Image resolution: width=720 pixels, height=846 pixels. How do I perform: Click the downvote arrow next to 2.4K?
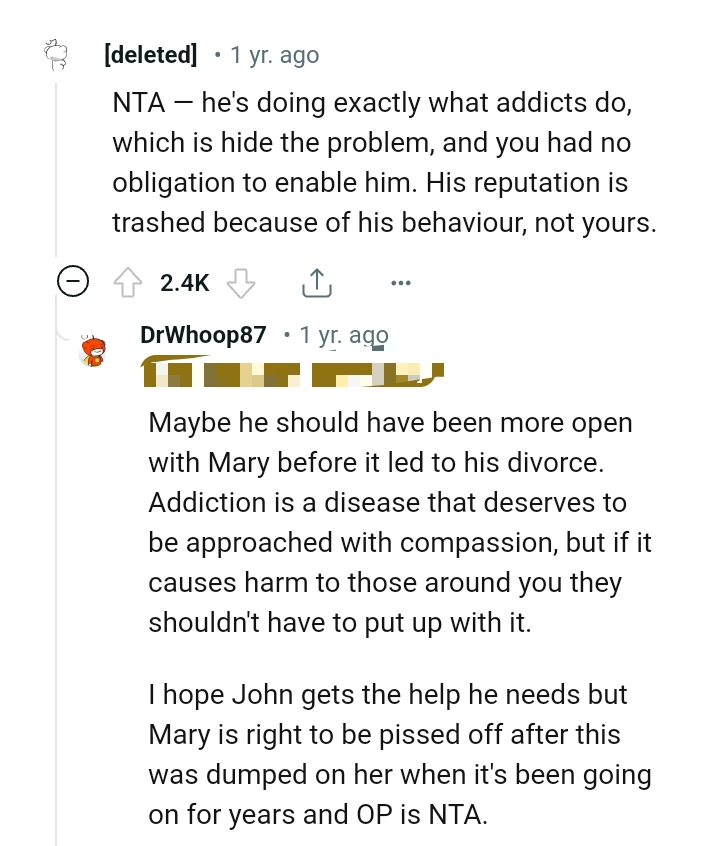click(242, 283)
